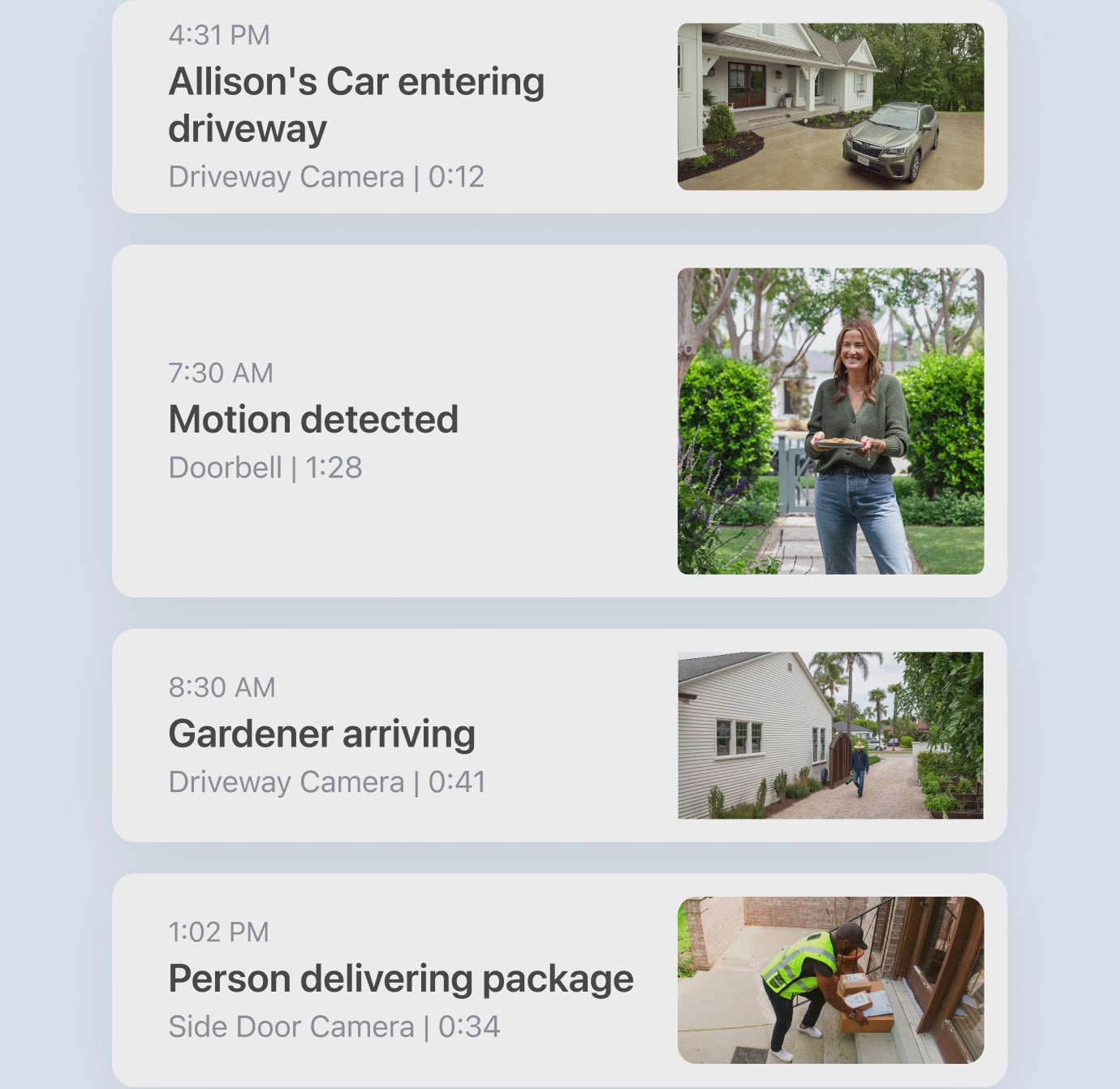Open the Motion detected doorbell event
The image size is (1120, 1089).
(x=313, y=420)
